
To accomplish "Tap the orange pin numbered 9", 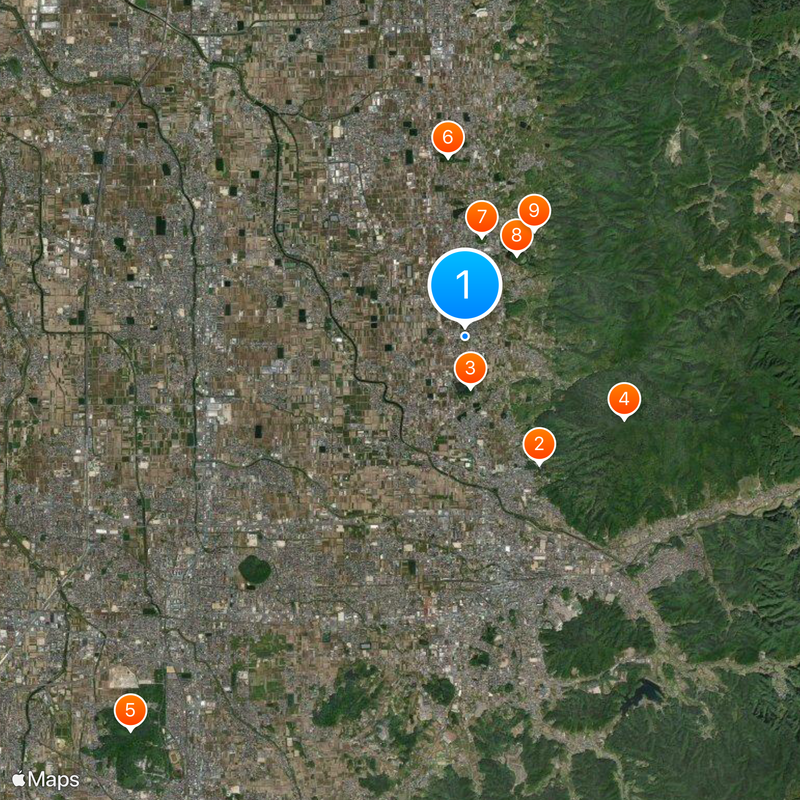I will coord(534,211).
